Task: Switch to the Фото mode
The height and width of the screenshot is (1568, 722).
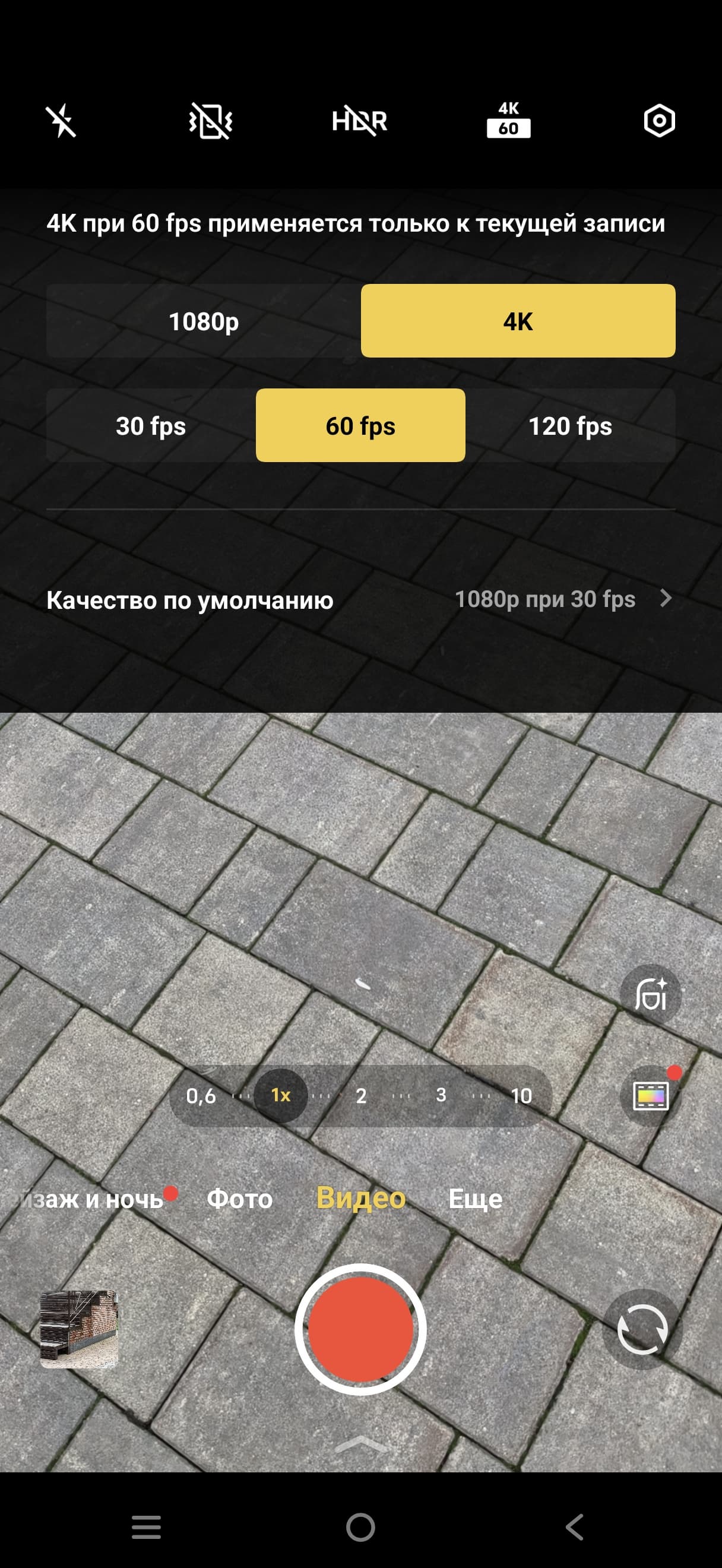Action: tap(240, 1199)
